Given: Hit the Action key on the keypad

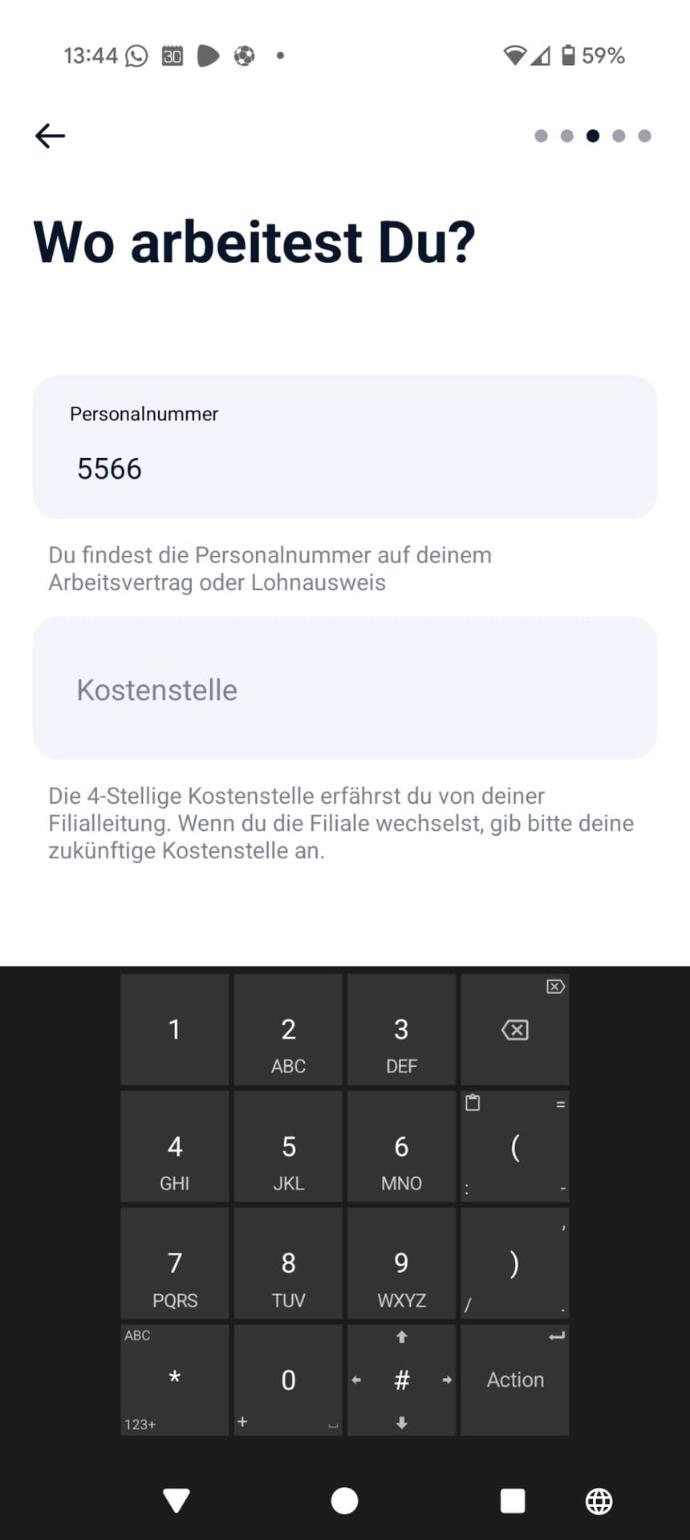Looking at the screenshot, I should (x=515, y=1380).
